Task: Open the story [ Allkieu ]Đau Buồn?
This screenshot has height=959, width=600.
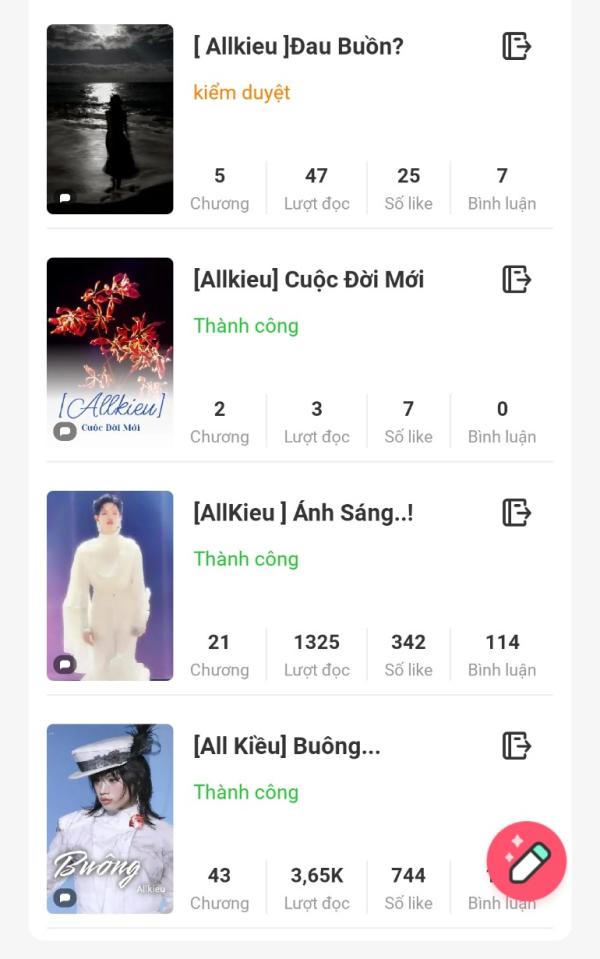Action: 298,46
